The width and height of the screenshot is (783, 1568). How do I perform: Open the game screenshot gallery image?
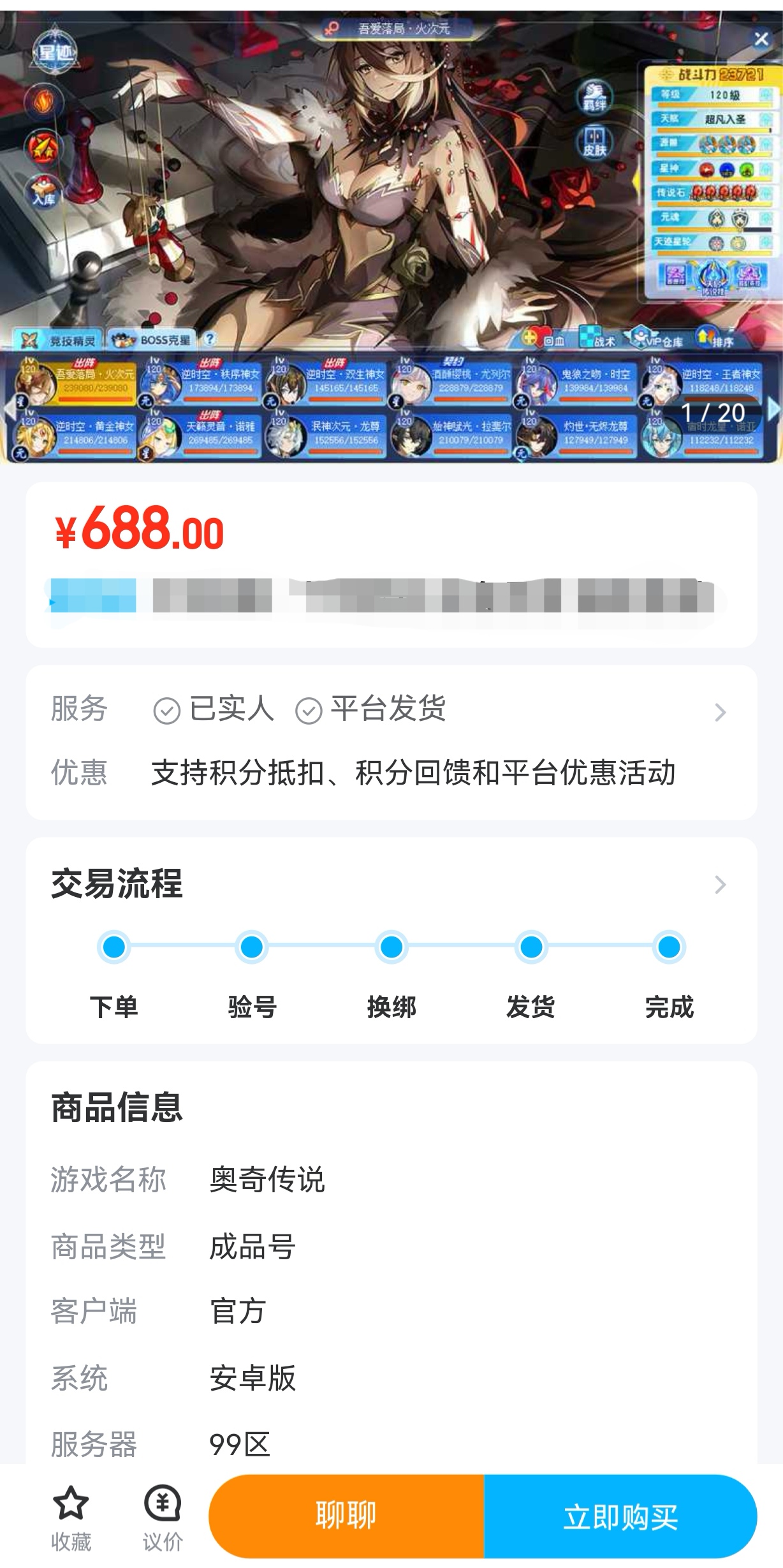[x=391, y=236]
